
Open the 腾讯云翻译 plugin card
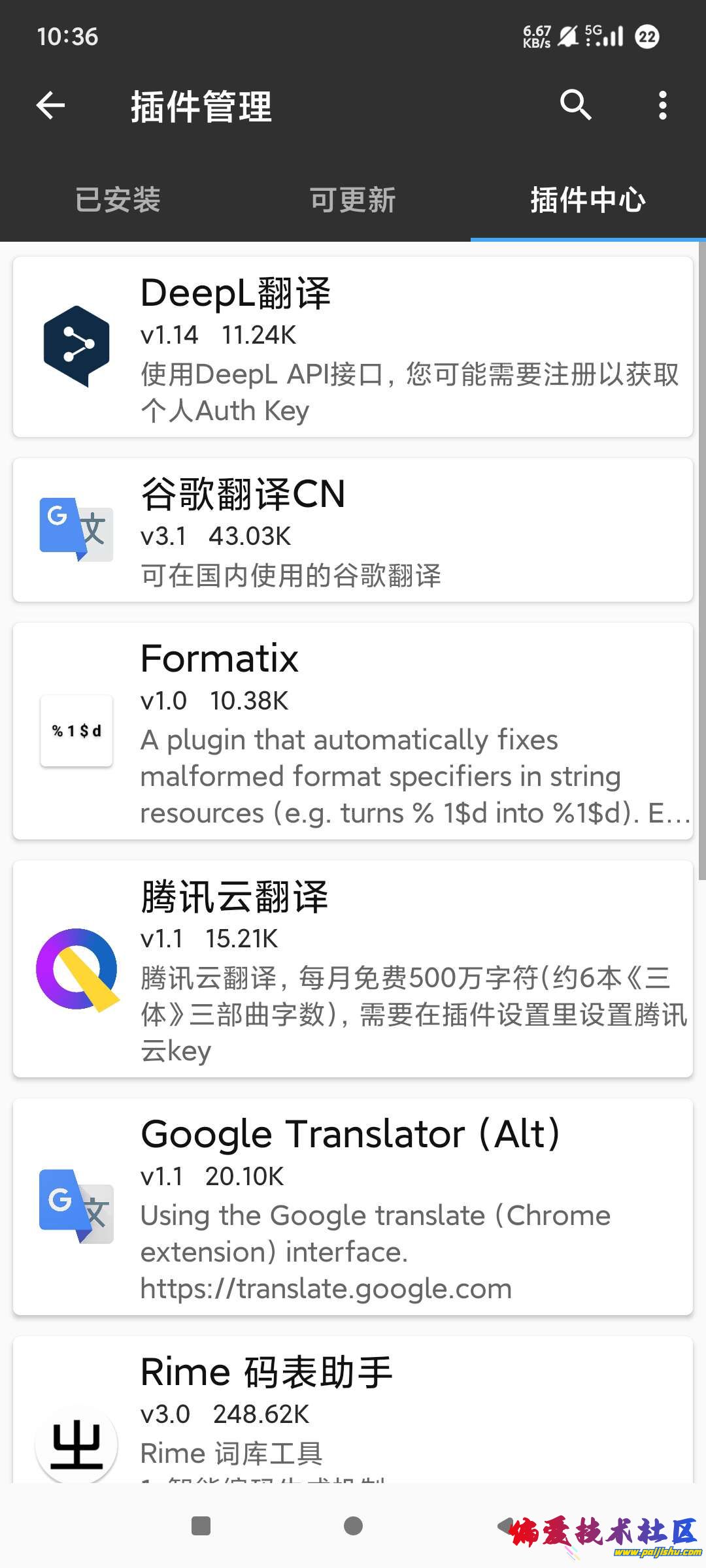click(x=353, y=969)
